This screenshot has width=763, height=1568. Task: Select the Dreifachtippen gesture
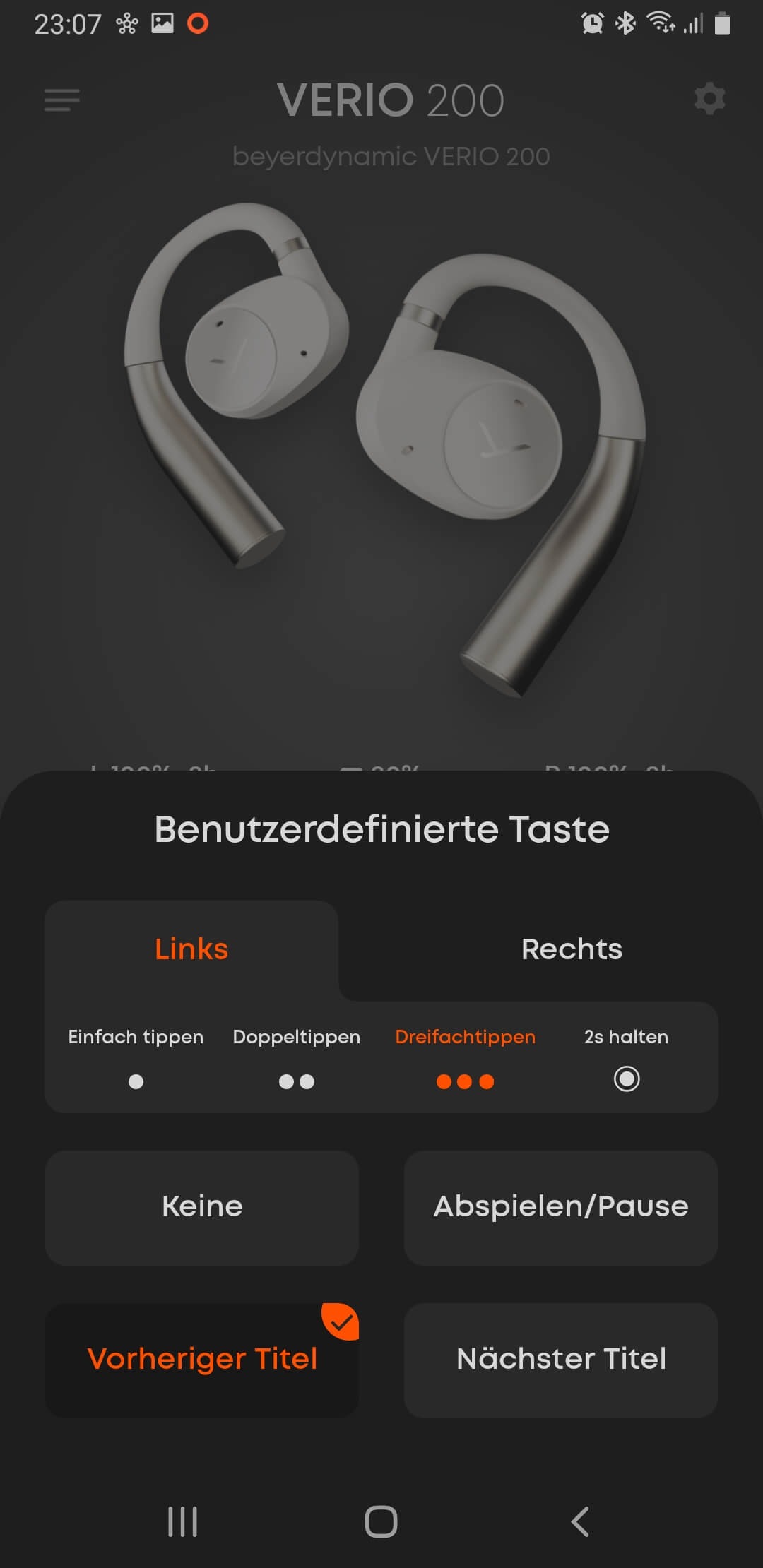[465, 1057]
